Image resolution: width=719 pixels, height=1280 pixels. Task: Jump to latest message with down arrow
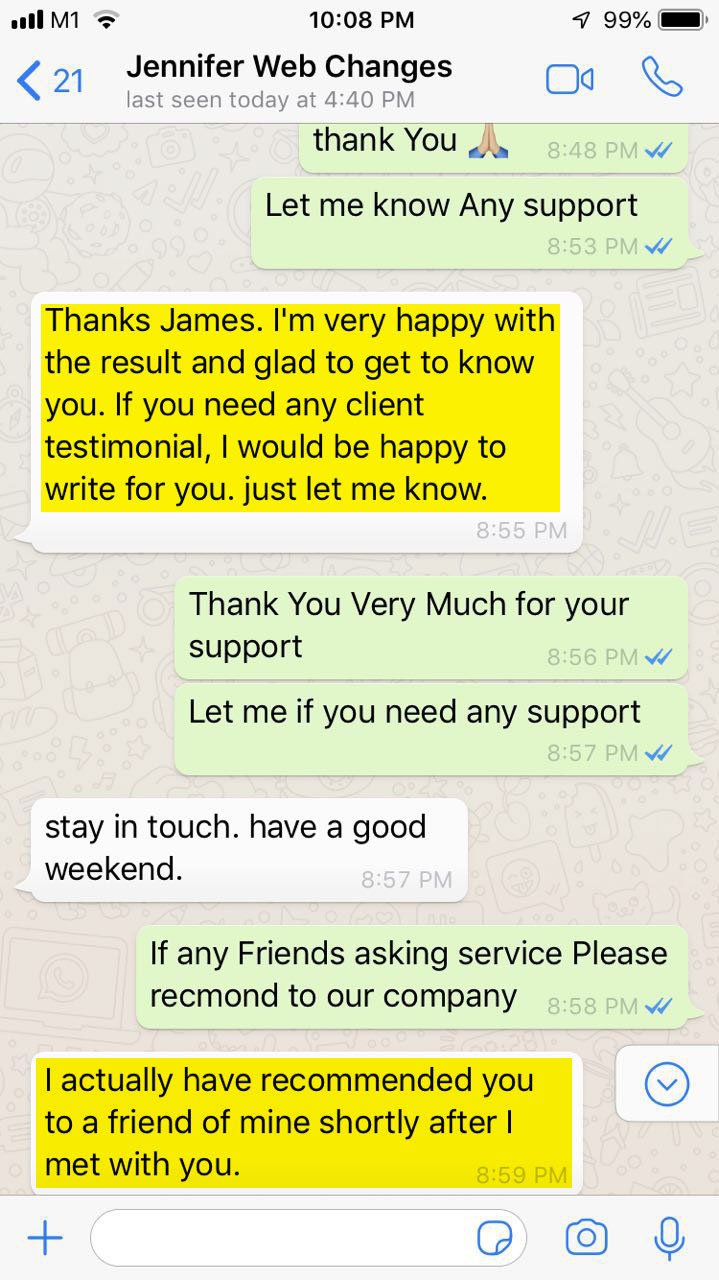(667, 1083)
